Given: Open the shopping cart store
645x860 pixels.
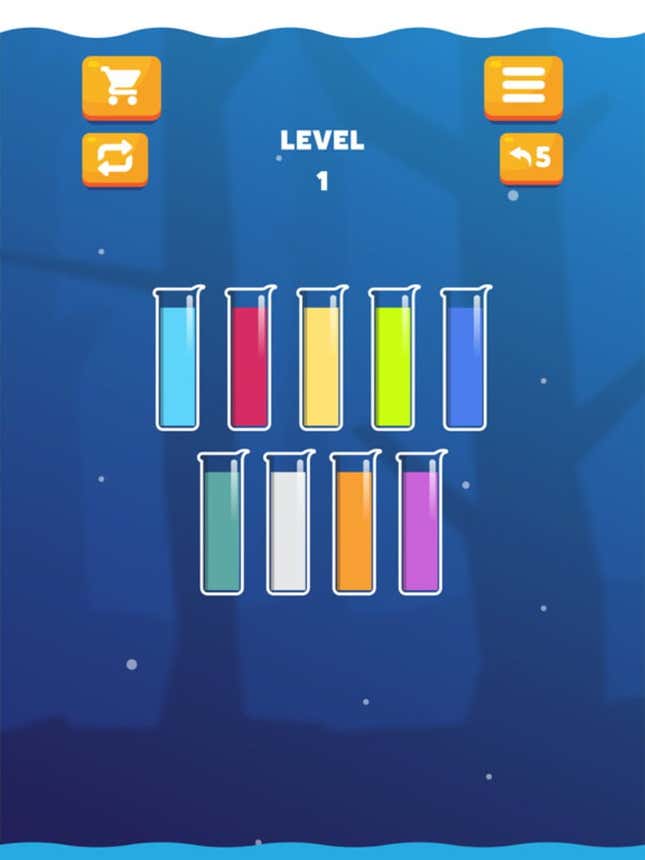Looking at the screenshot, I should pyautogui.click(x=121, y=87).
